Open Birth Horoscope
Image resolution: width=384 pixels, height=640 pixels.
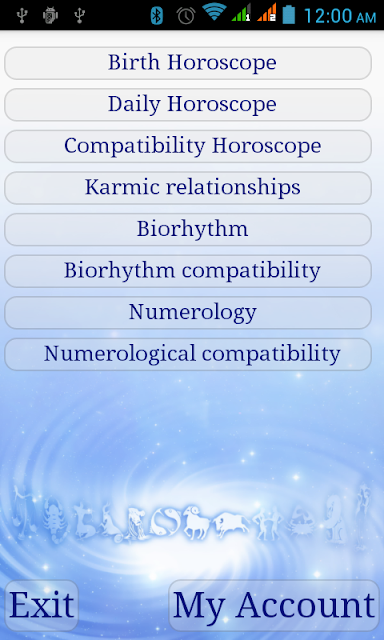pyautogui.click(x=188, y=63)
